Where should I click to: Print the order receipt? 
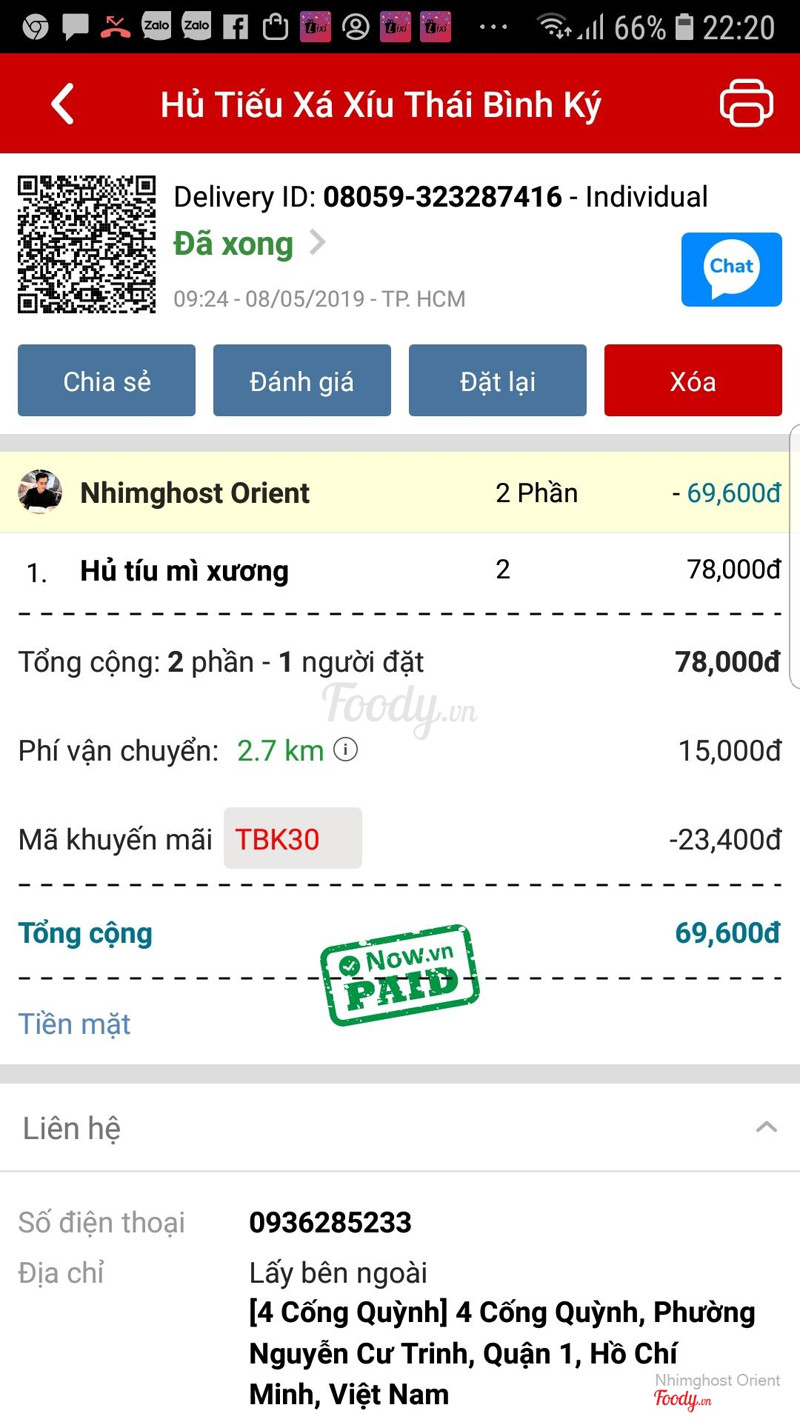point(746,104)
